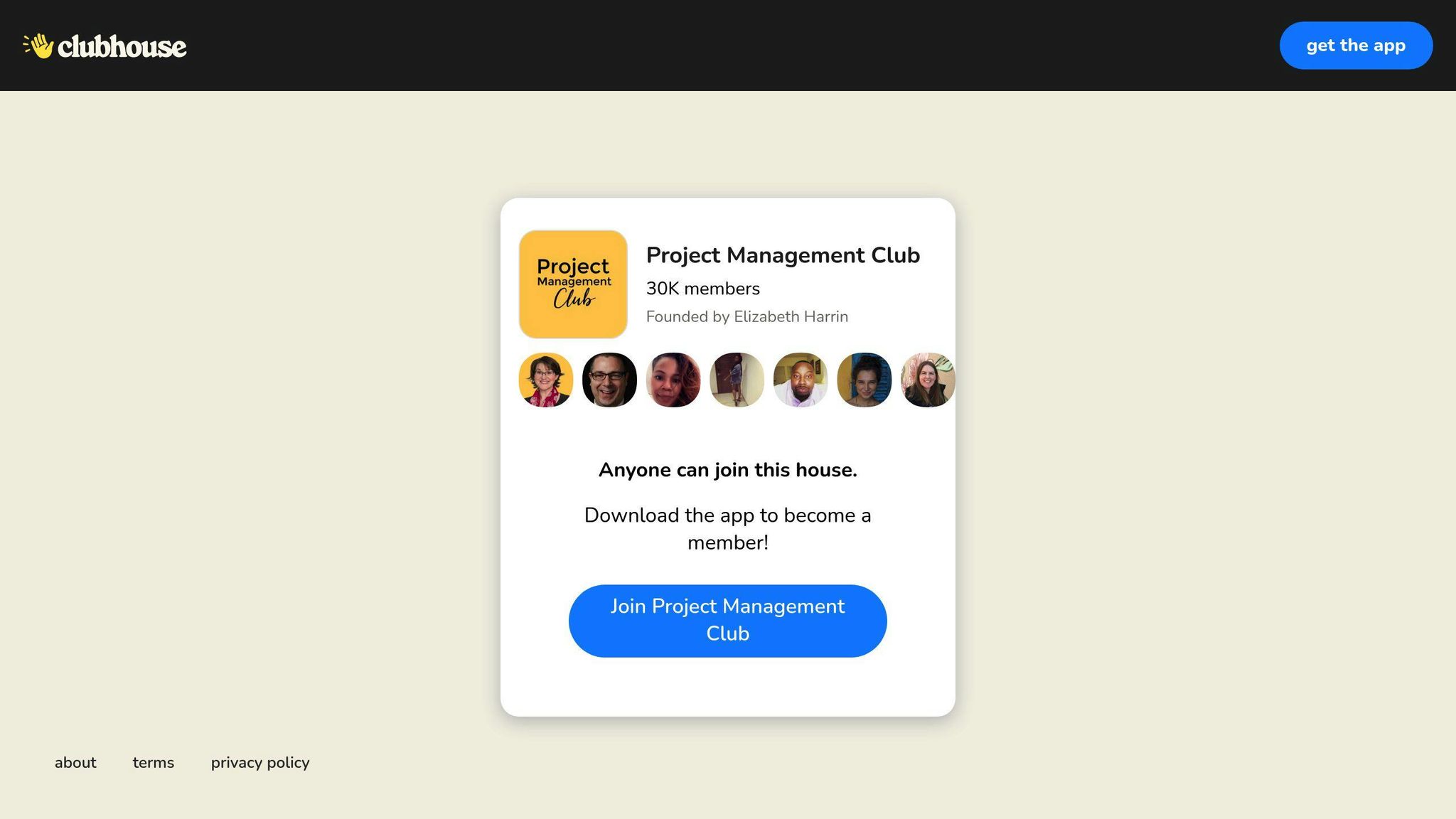Viewport: 1456px width, 819px height.
Task: Go to Clubhouse home via logo
Action: point(105,46)
